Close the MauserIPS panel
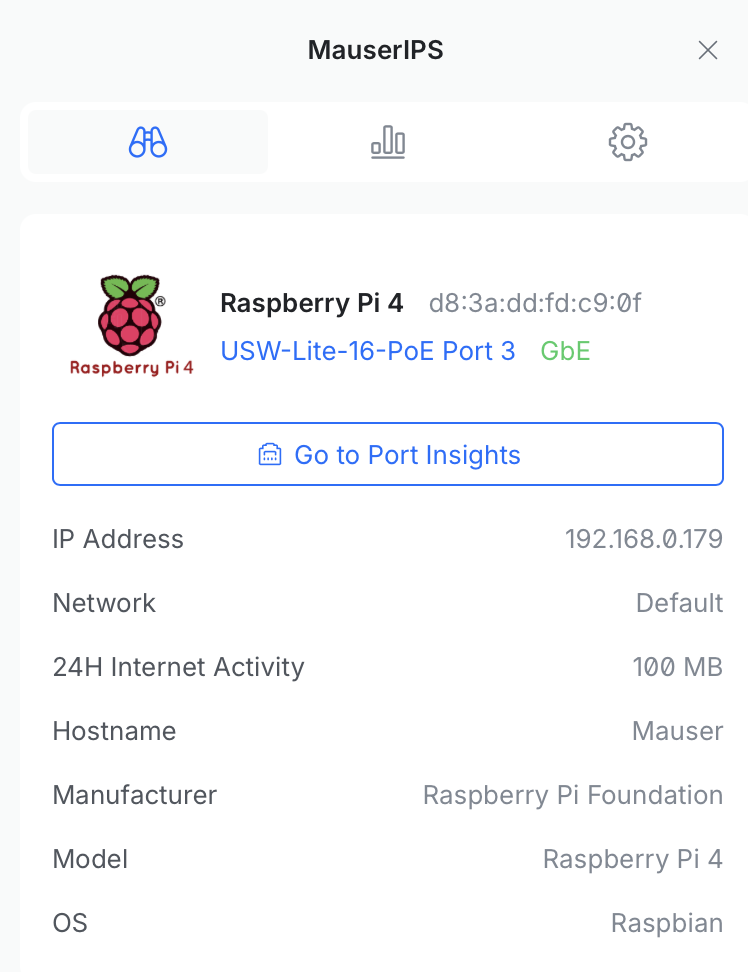Viewport: 748px width, 972px height. pos(708,50)
